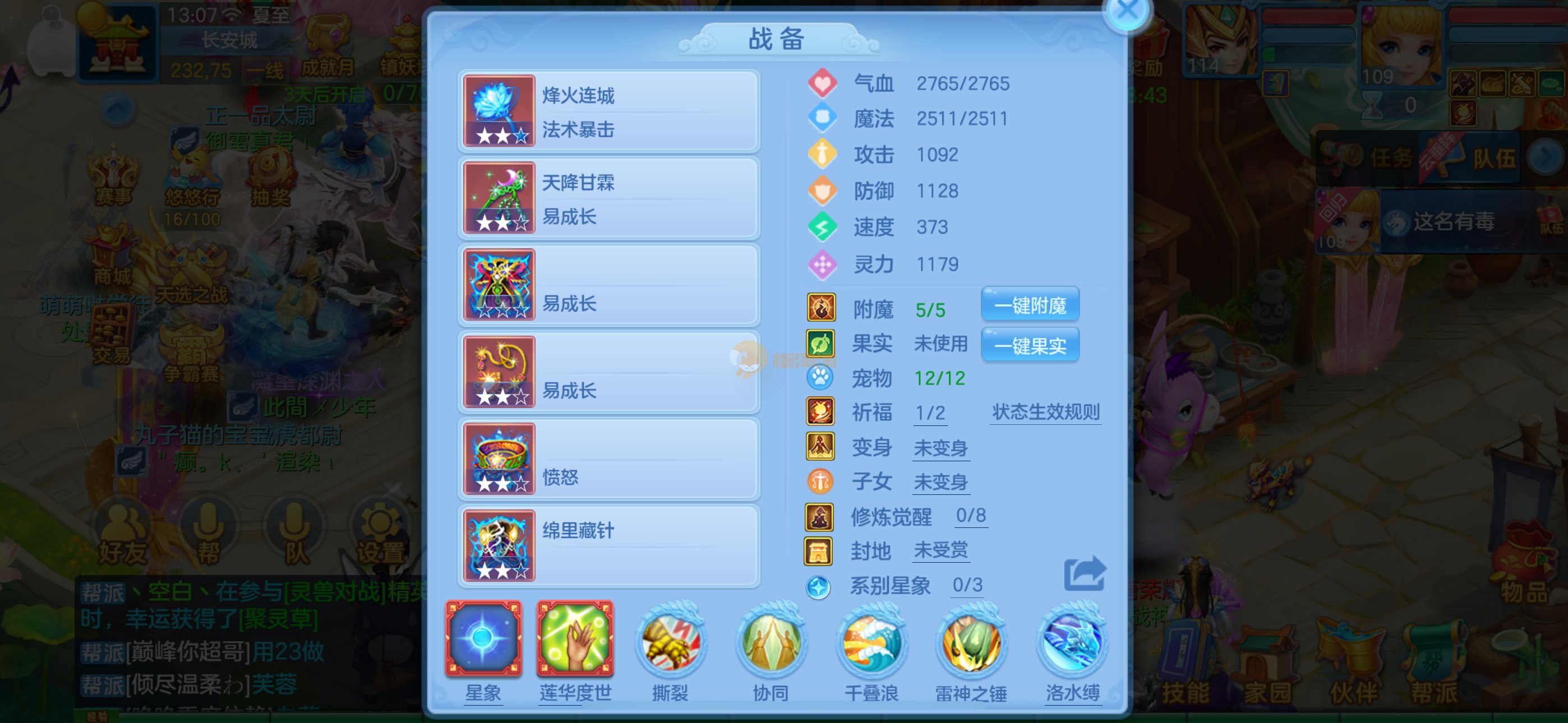Select the 洛水缚 skill icon
Screen dimensions: 1568x723
pyautogui.click(x=1072, y=642)
